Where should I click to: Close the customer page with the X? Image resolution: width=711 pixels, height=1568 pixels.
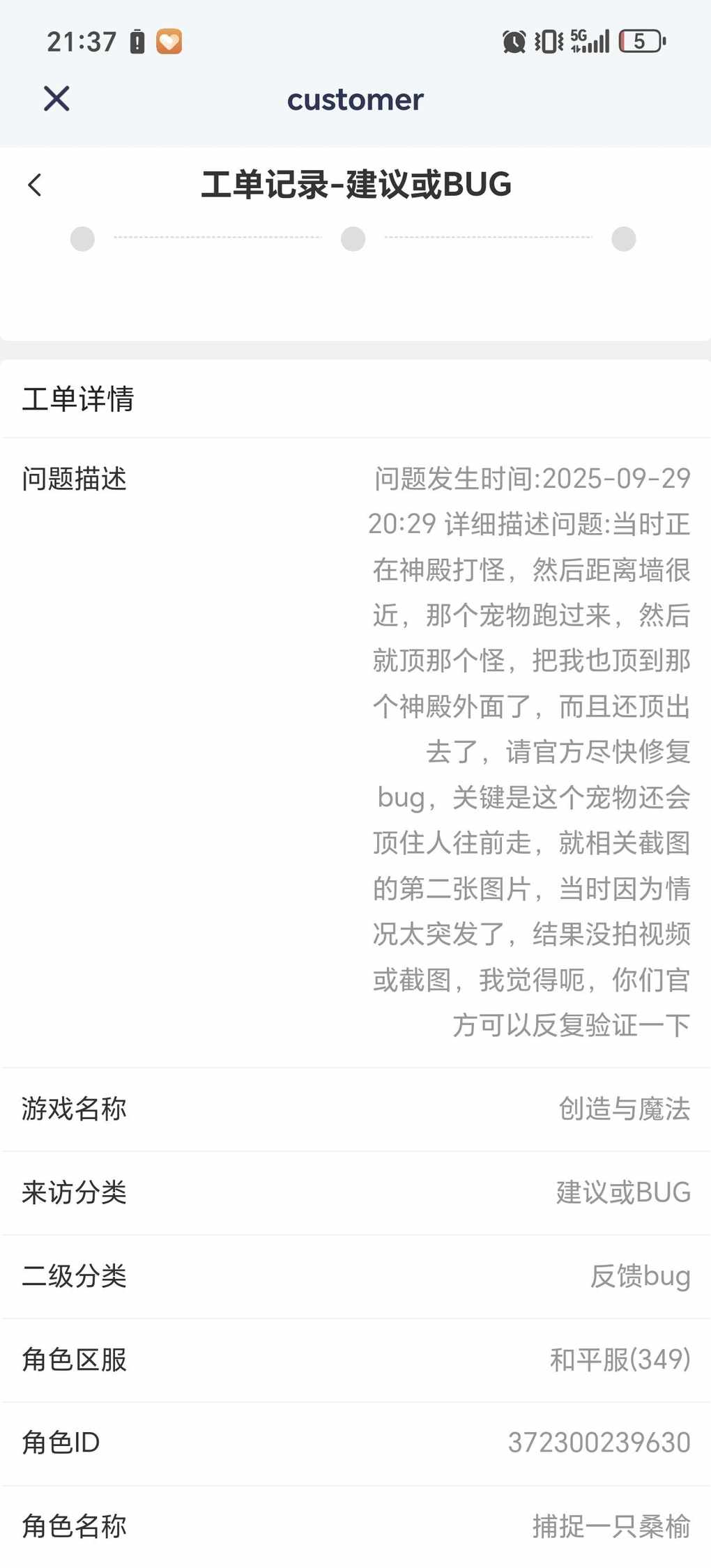pyautogui.click(x=56, y=99)
